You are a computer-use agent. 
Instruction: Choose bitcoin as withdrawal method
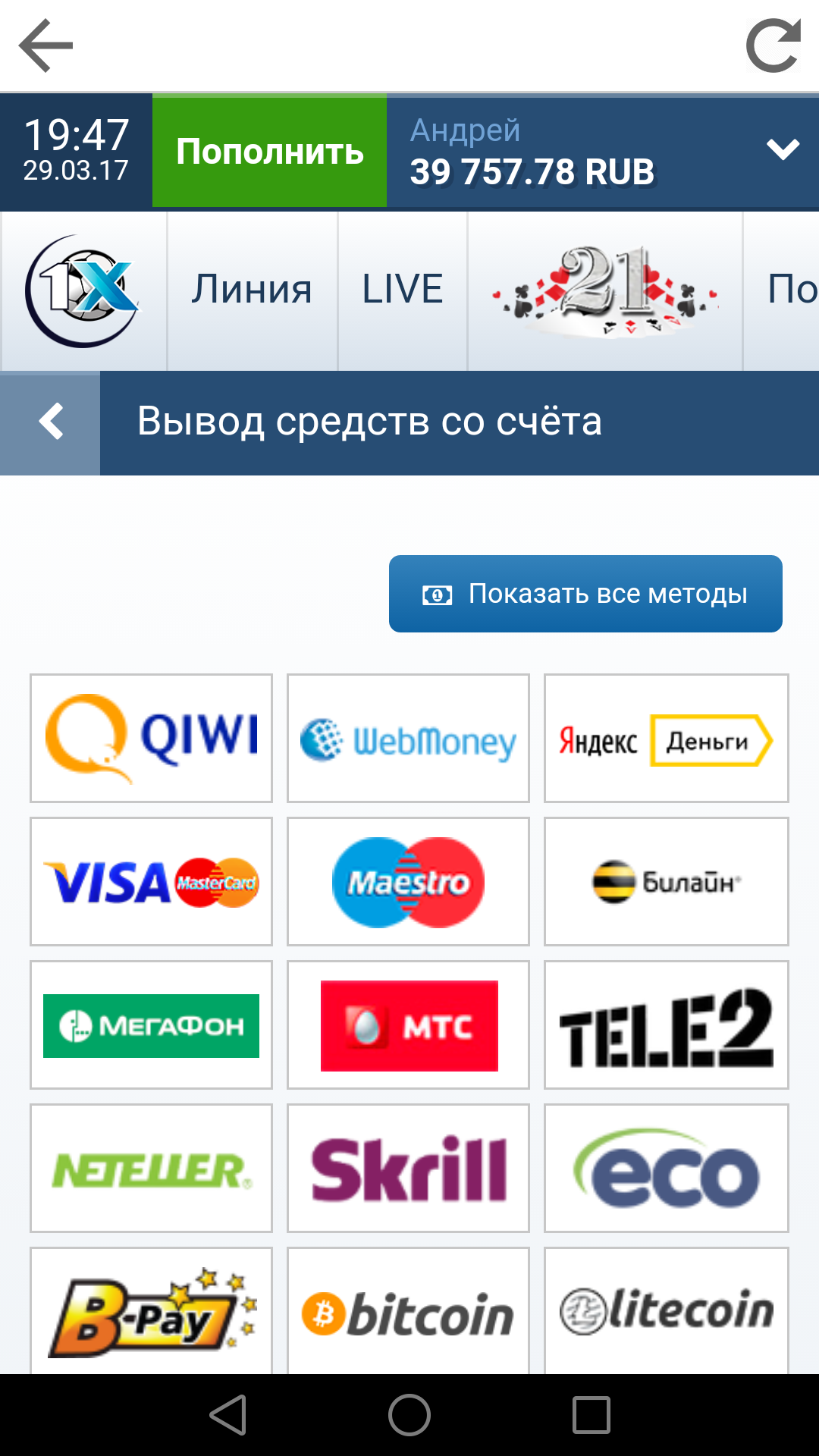408,1312
